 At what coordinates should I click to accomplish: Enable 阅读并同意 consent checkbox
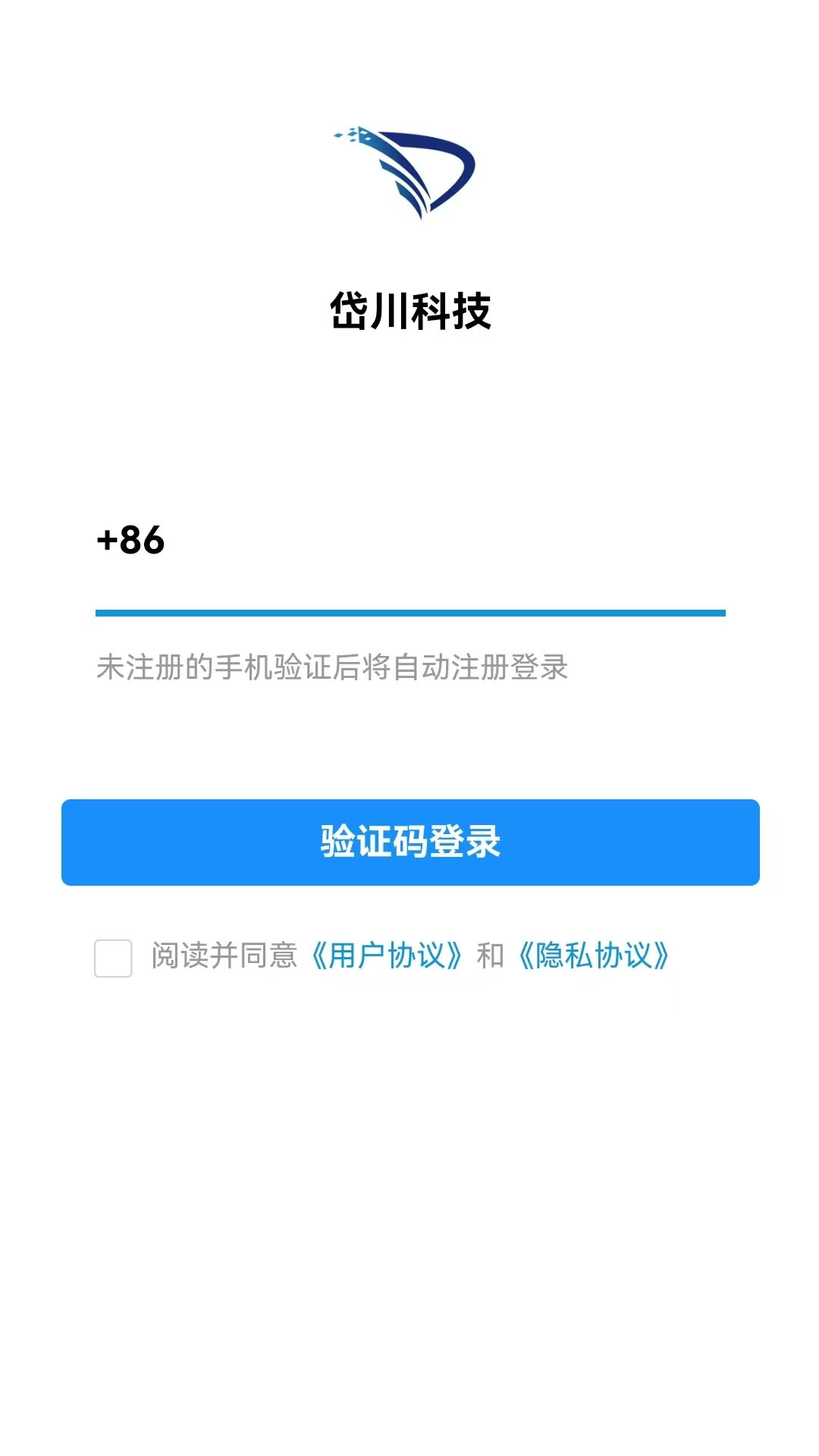coord(114,957)
